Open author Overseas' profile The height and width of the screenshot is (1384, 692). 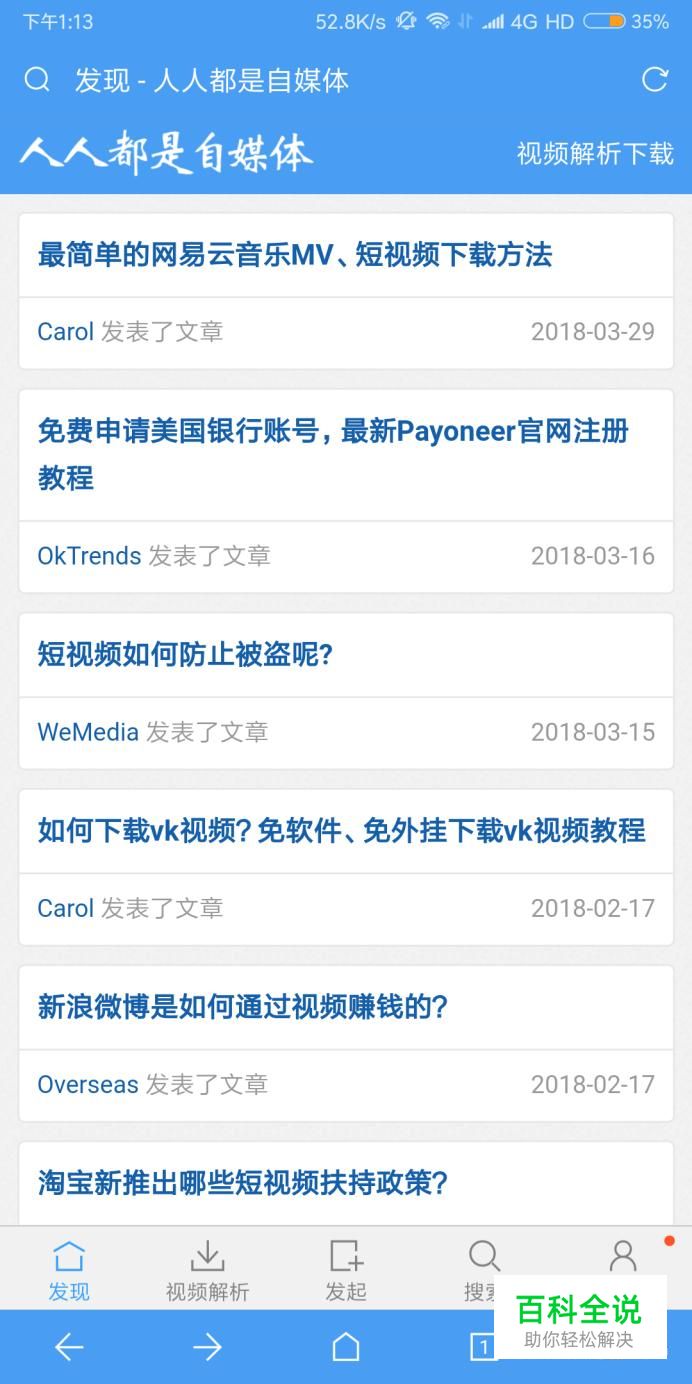[88, 1084]
